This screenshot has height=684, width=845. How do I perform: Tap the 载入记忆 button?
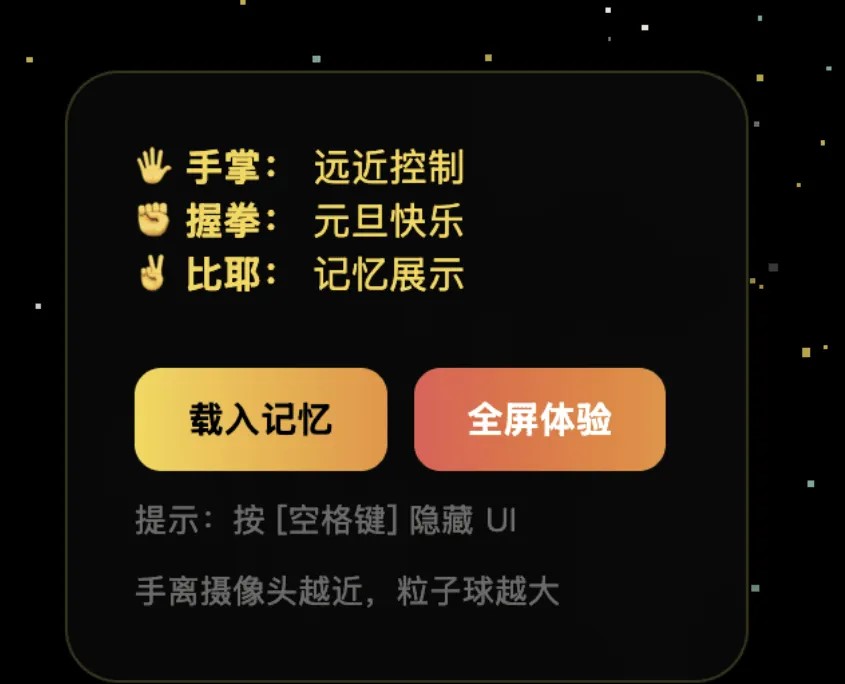click(x=261, y=419)
